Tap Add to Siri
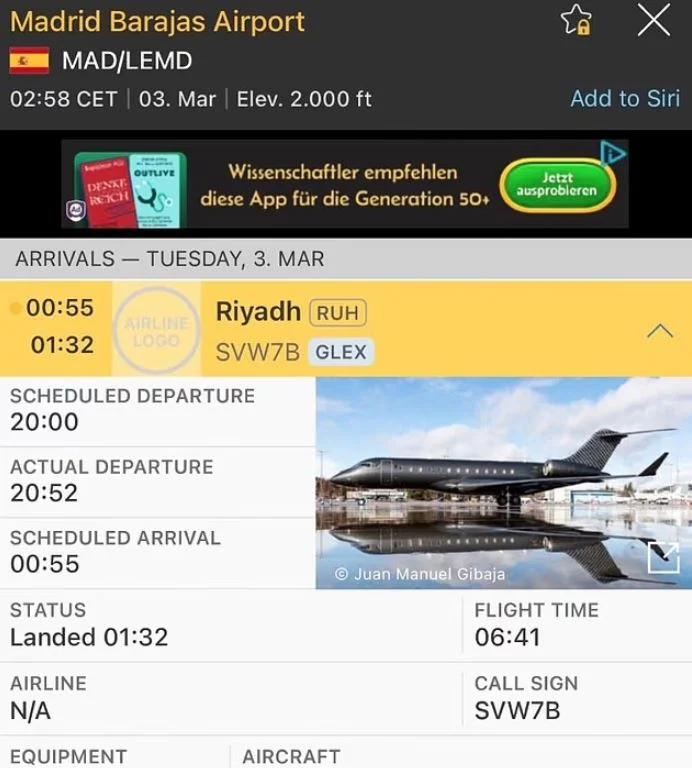The height and width of the screenshot is (768, 692). pos(624,98)
